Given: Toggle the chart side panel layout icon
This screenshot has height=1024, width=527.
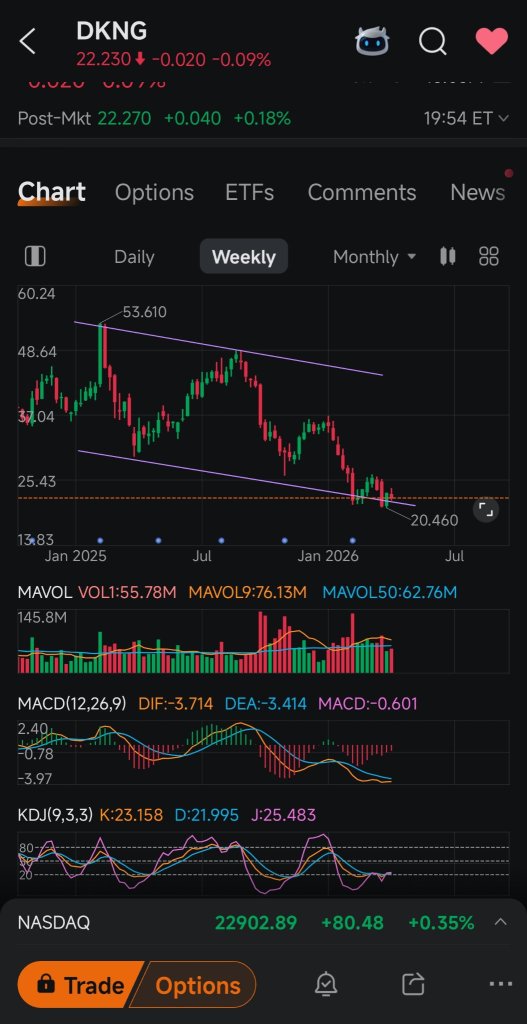Looking at the screenshot, I should tap(35, 256).
